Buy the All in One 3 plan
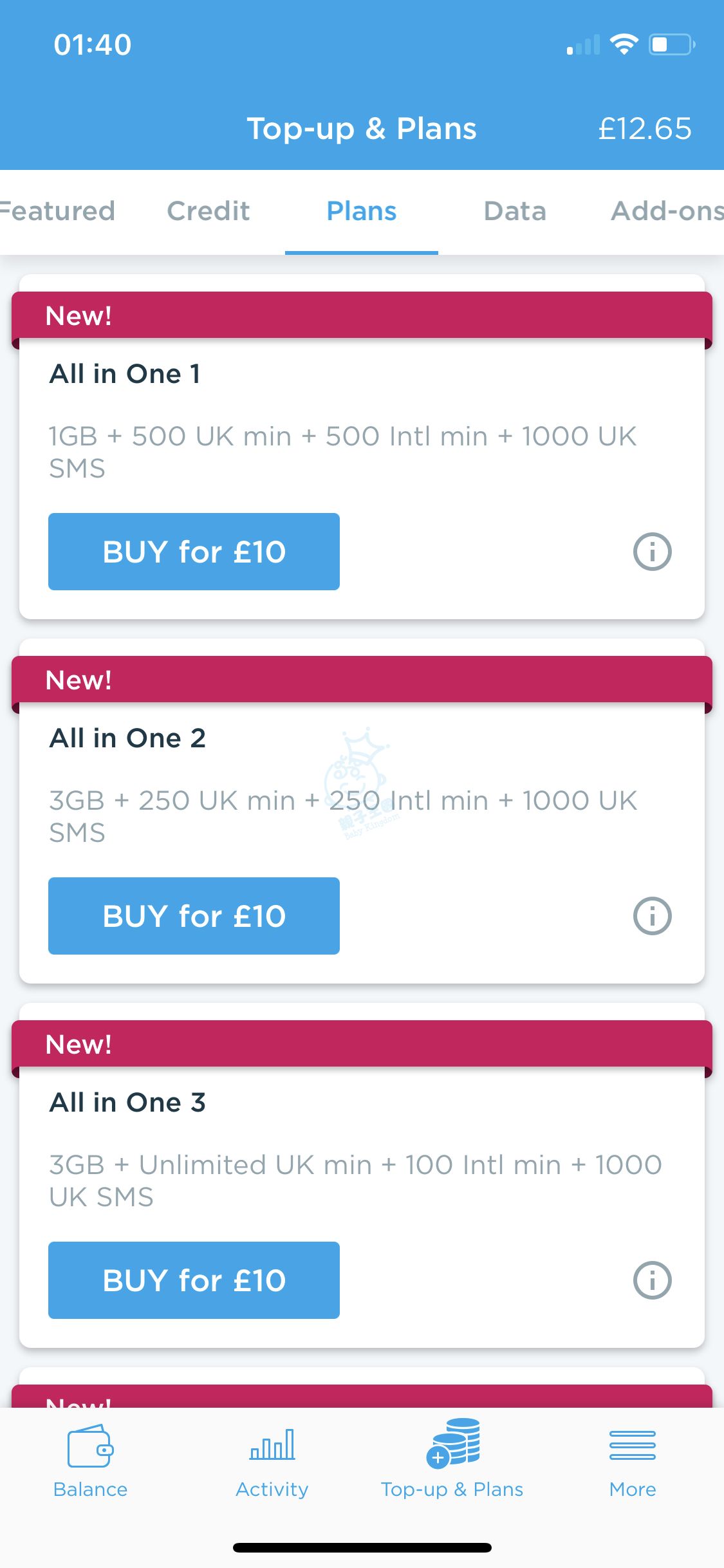 194,1280
